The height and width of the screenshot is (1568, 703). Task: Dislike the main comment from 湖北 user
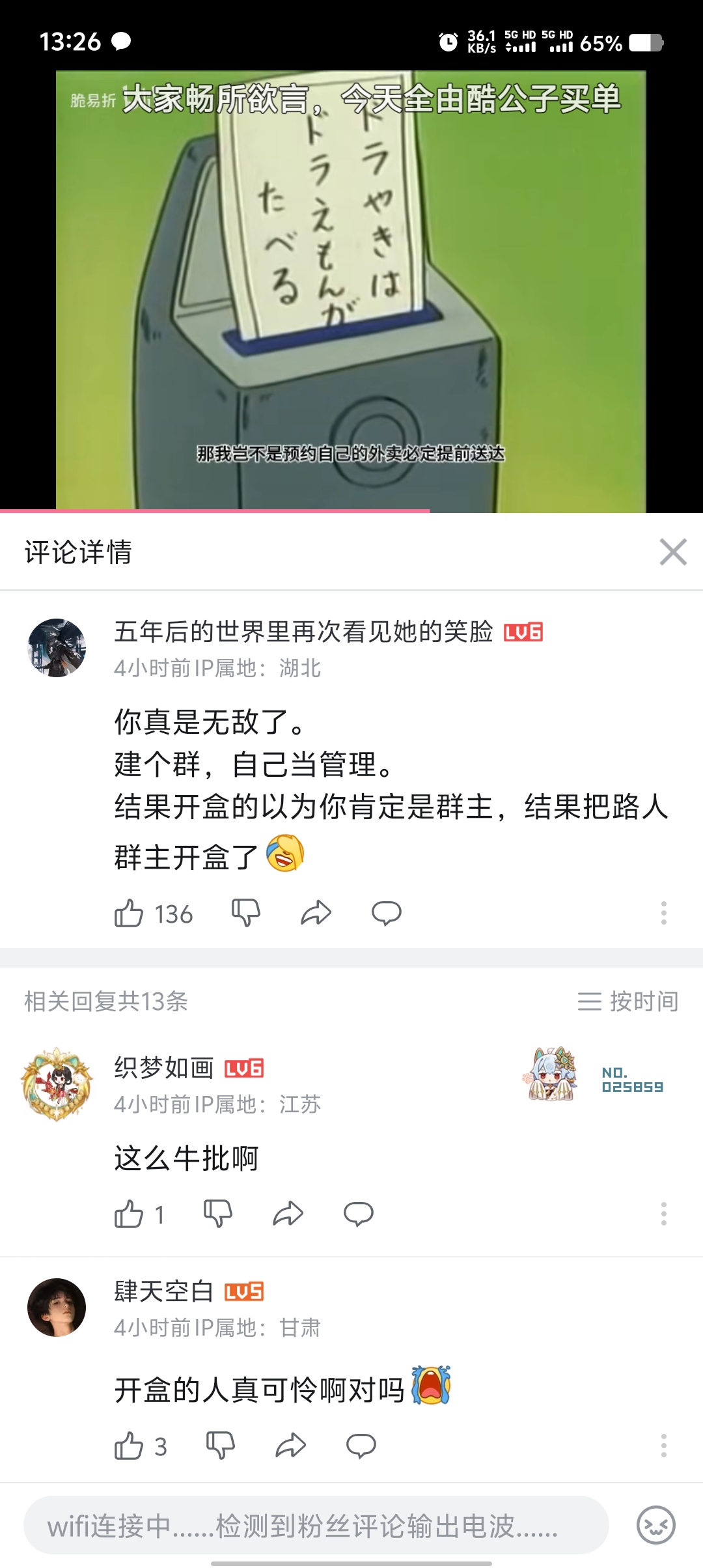point(246,913)
